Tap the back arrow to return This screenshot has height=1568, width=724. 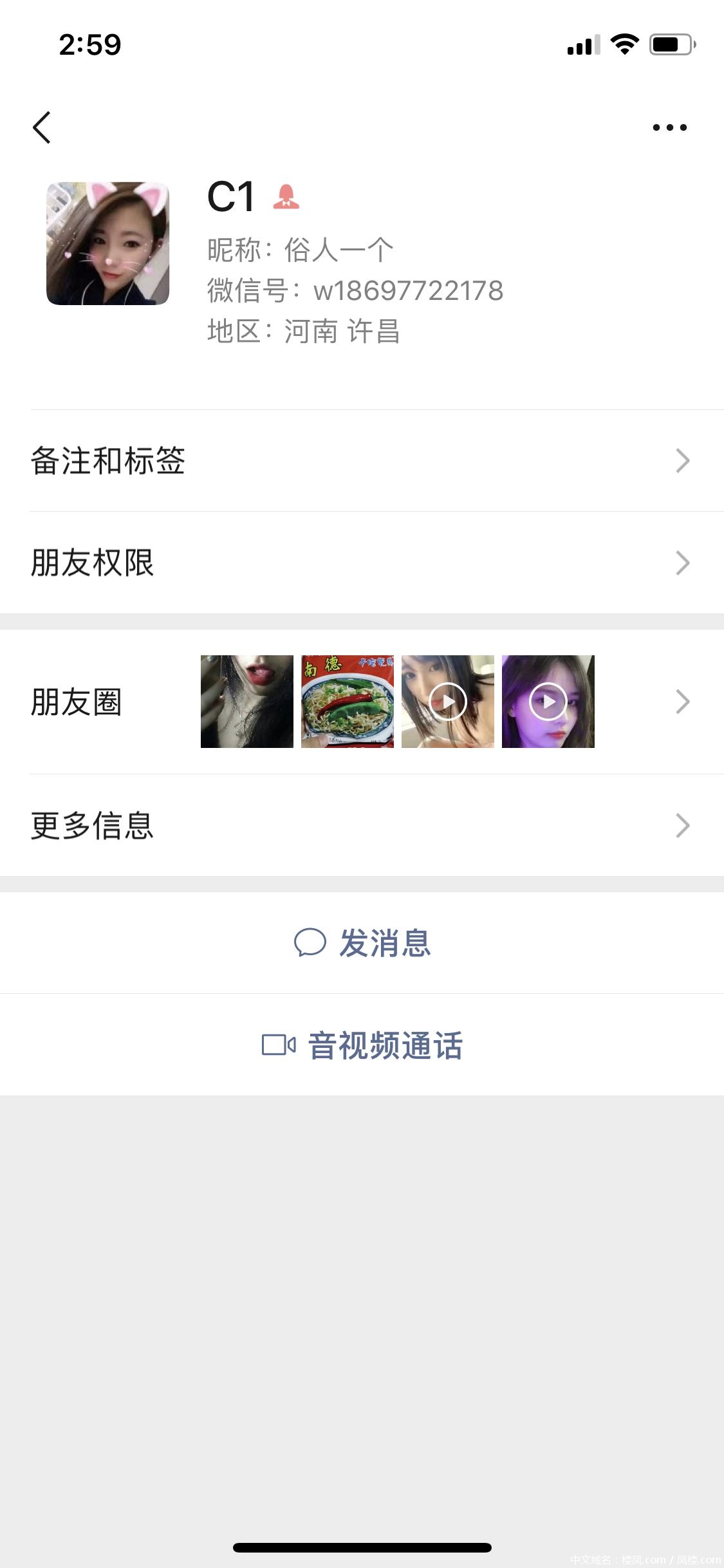coord(42,126)
